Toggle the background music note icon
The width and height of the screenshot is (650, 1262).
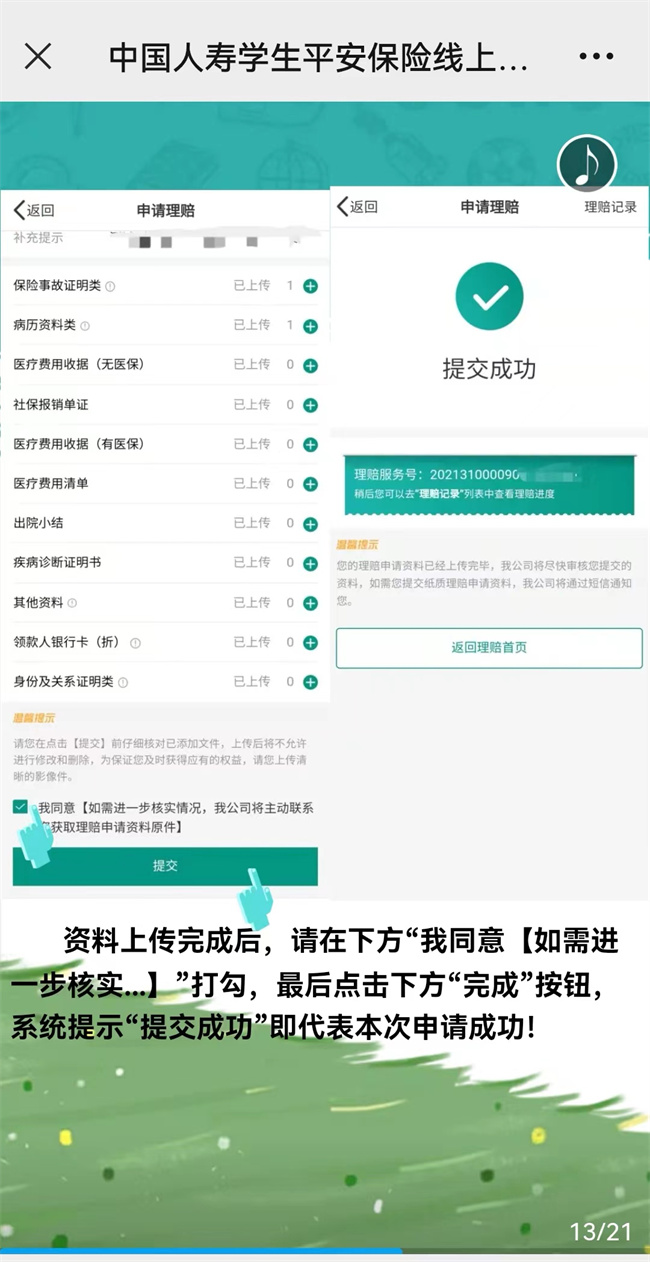(x=586, y=164)
